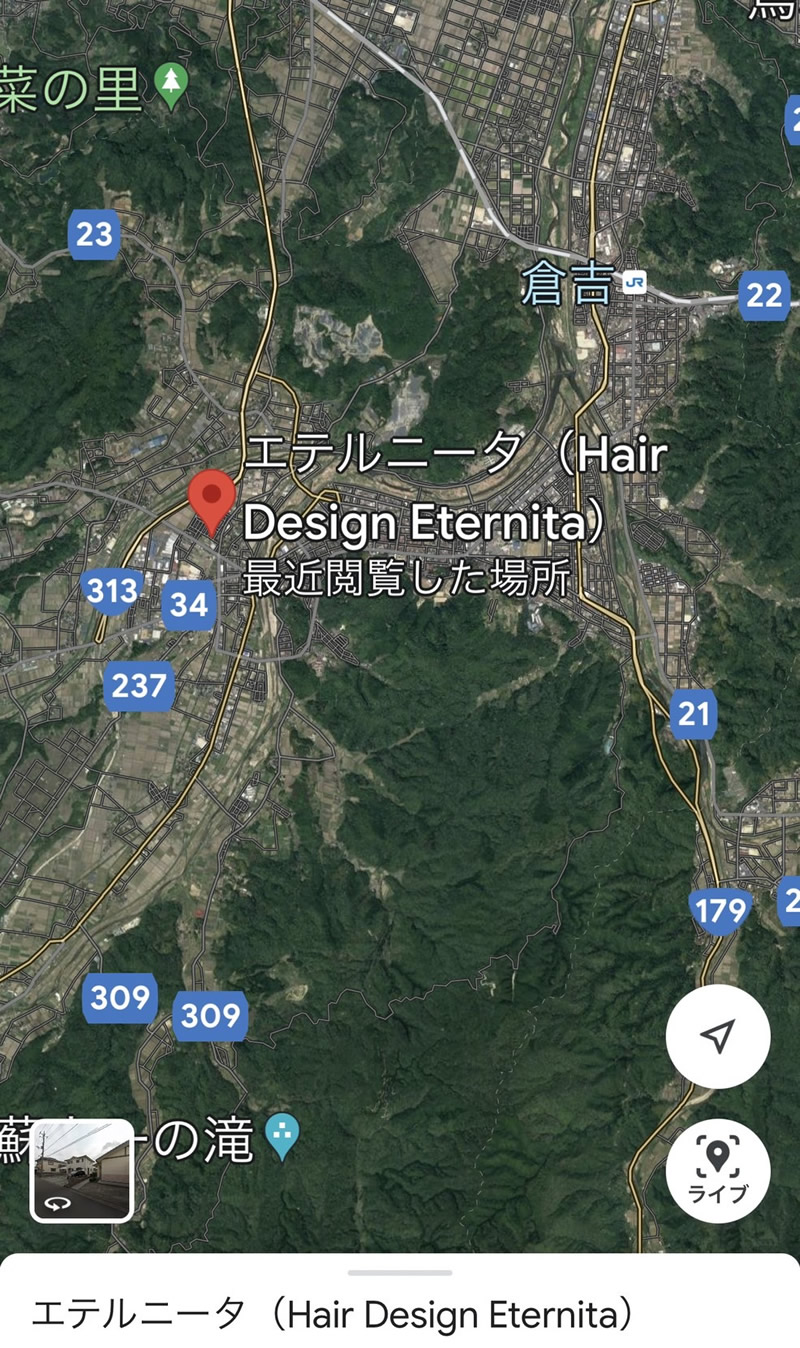Open the bottom sheet for エテルニータ
The width and height of the screenshot is (800, 1348).
(x=400, y=1312)
